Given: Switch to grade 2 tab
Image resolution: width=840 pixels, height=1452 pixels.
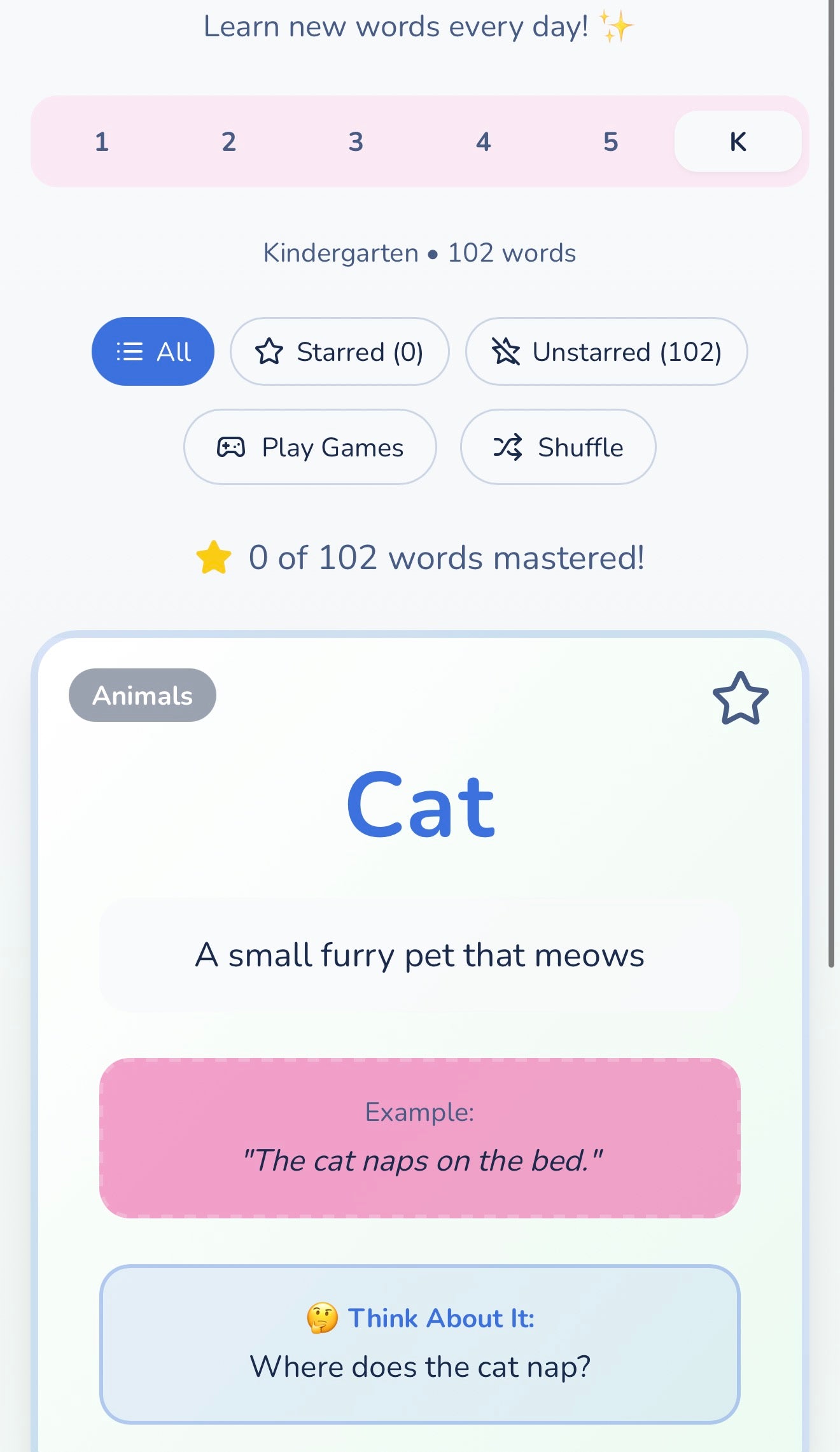Looking at the screenshot, I should (x=229, y=141).
